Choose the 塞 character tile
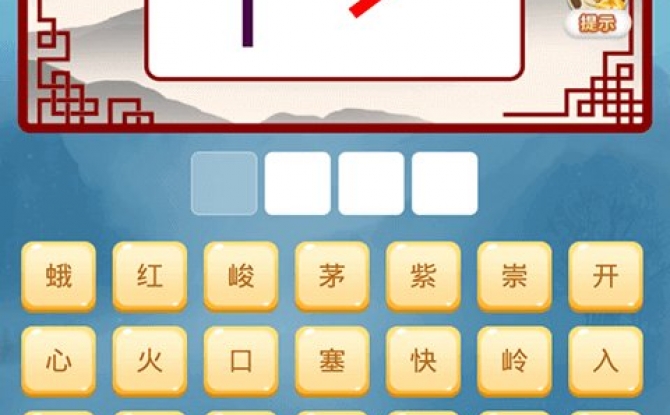Screen dimensions: 670x415 coord(332,360)
